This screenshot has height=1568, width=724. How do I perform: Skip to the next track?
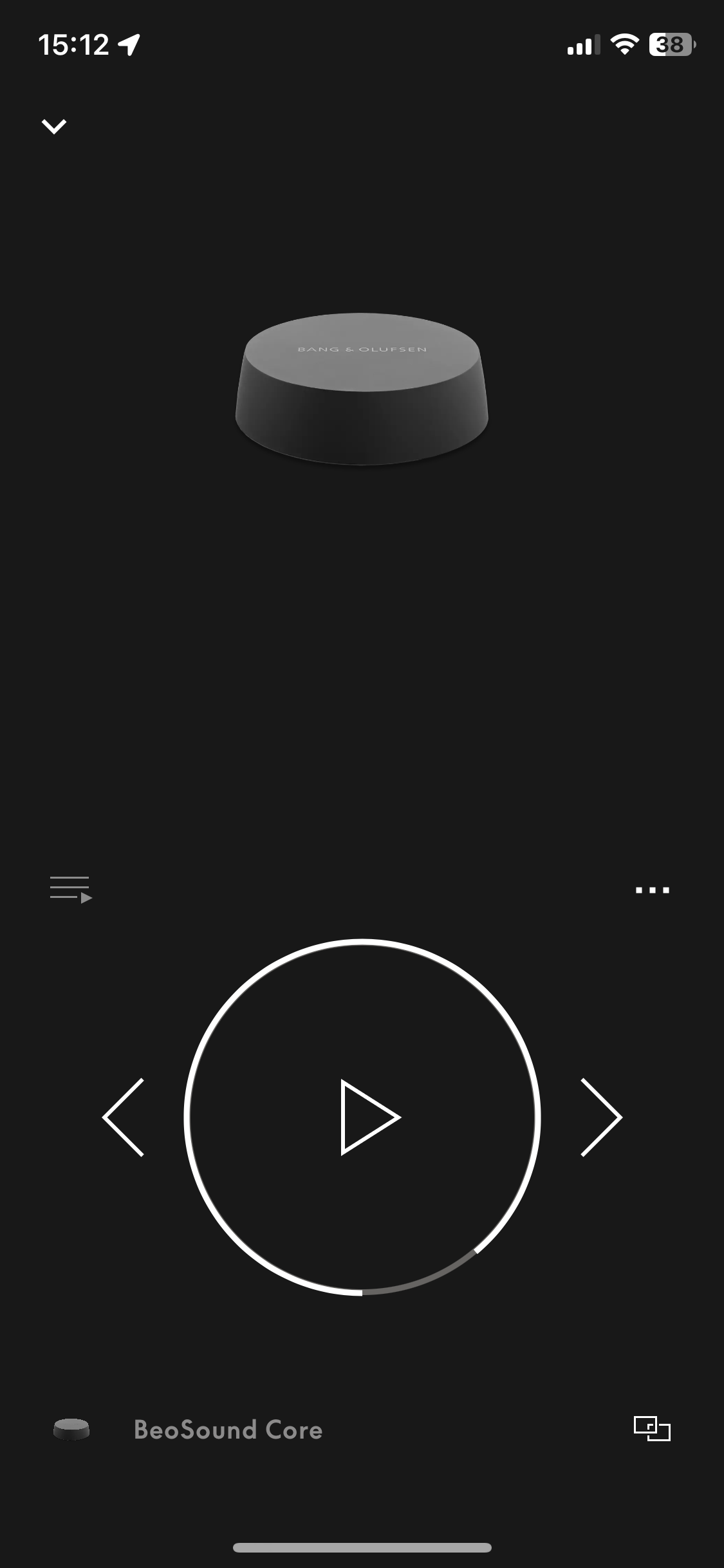tap(601, 1117)
